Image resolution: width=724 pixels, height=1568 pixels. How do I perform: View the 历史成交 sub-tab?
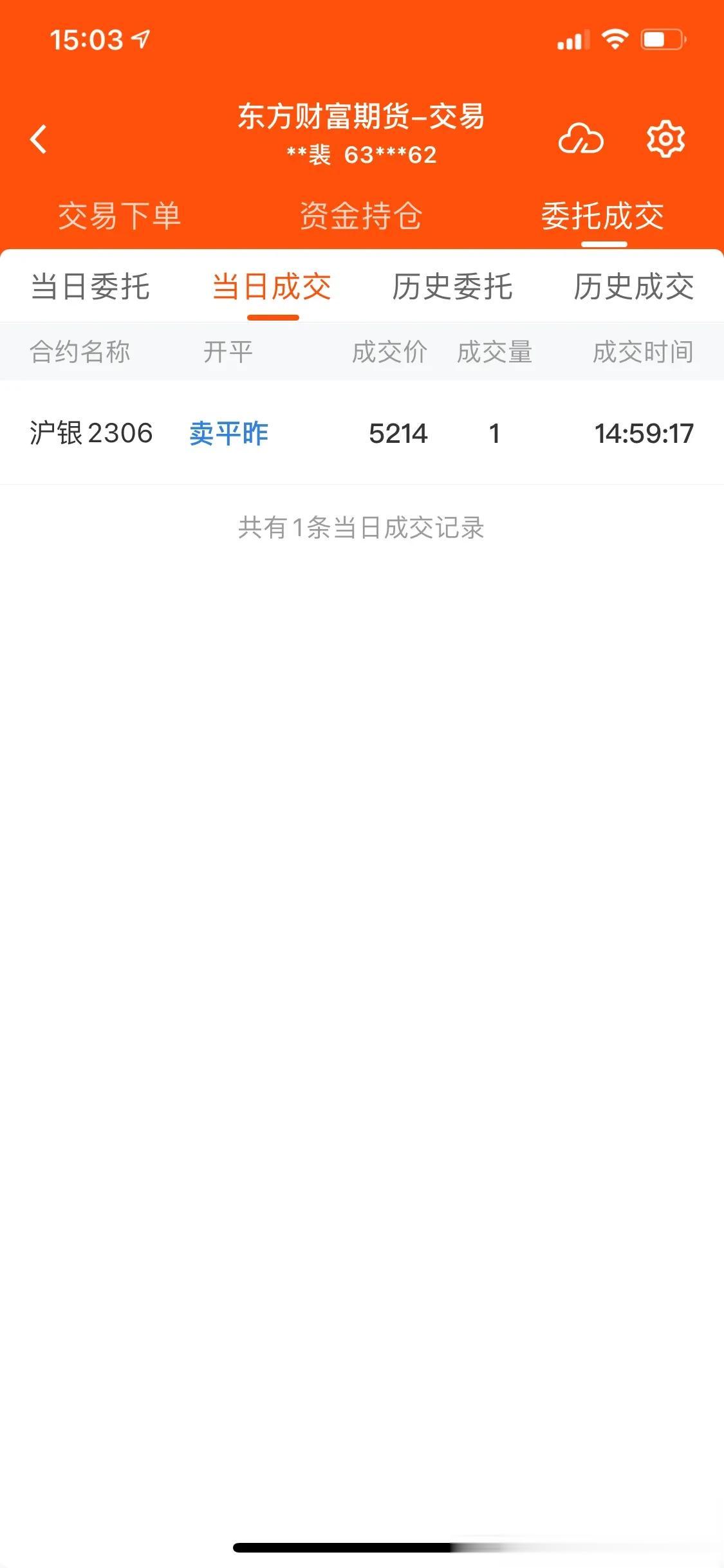tap(634, 287)
